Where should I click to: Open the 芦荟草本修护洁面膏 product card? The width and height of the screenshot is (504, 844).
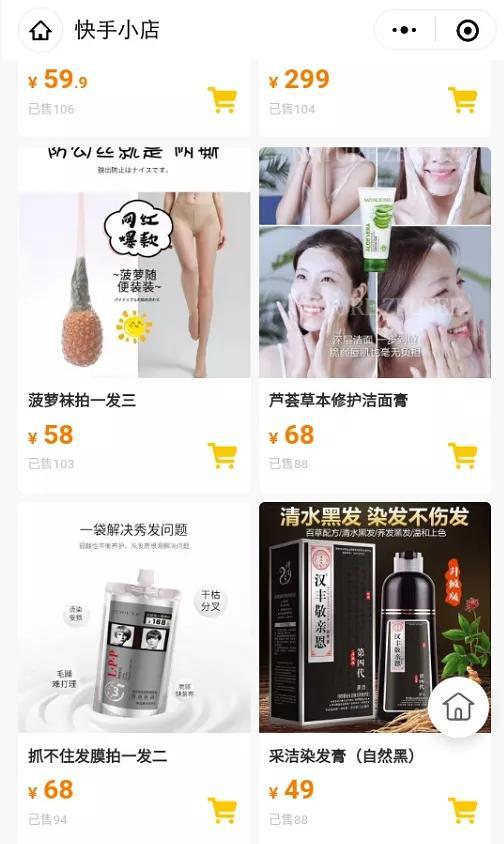(x=375, y=320)
